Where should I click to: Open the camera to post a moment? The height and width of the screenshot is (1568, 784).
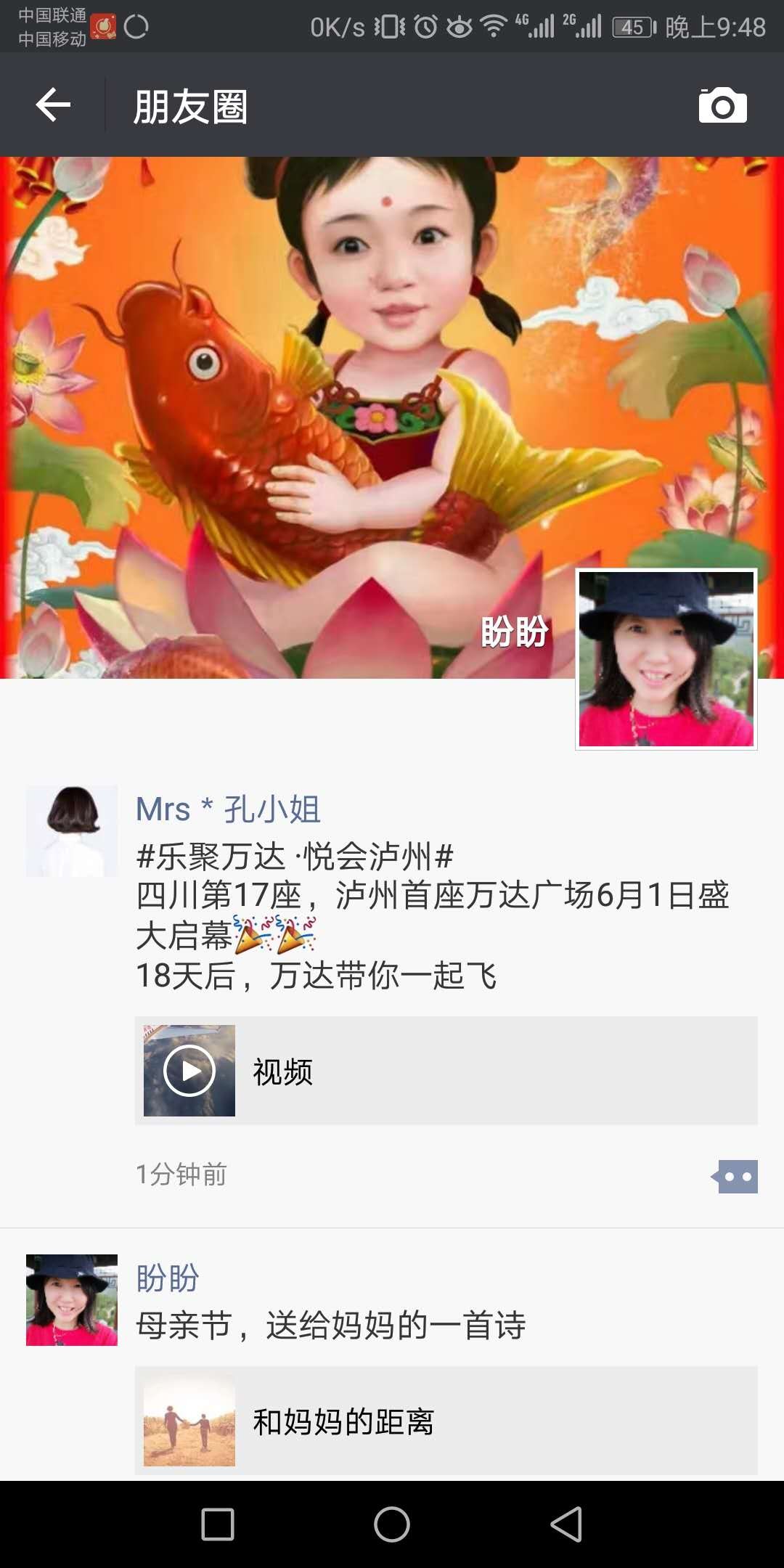pos(722,106)
